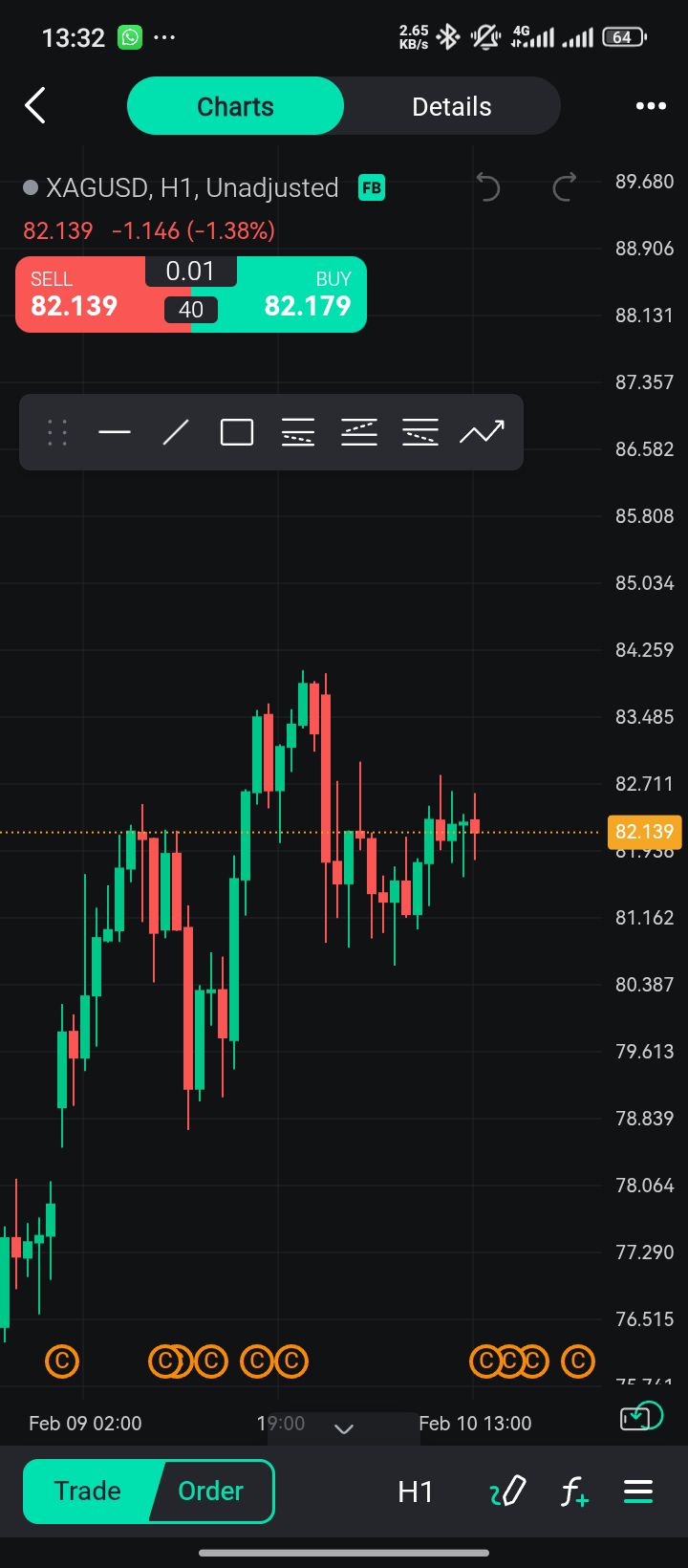Choose the diagonal trend line tool

(x=176, y=433)
